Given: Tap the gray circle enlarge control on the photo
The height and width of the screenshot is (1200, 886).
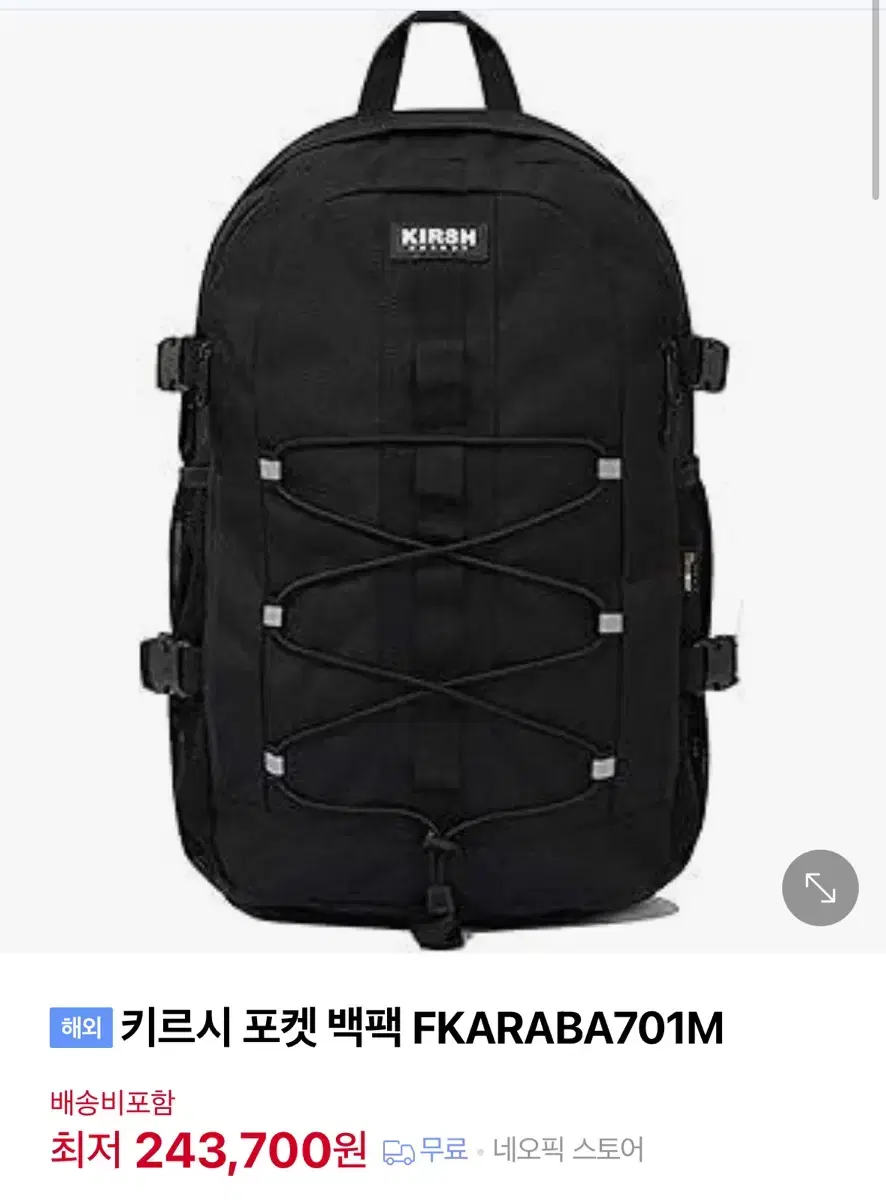Looking at the screenshot, I should (819, 886).
